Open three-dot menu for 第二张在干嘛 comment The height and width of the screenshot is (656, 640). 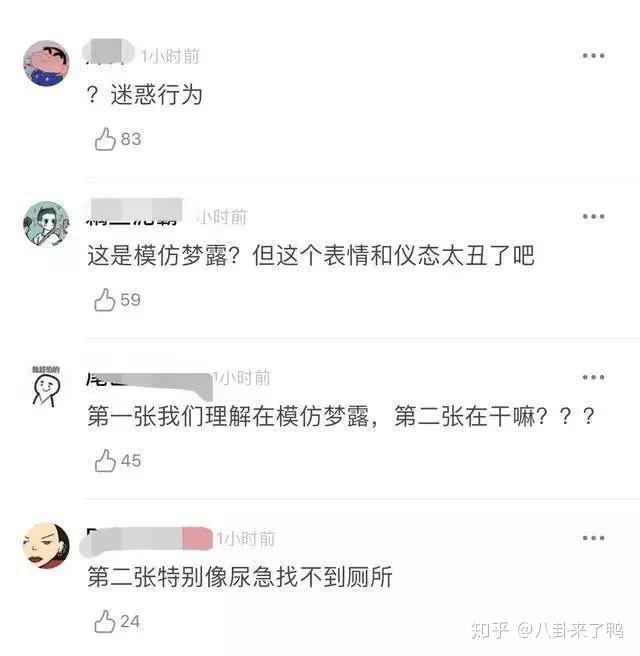(594, 378)
